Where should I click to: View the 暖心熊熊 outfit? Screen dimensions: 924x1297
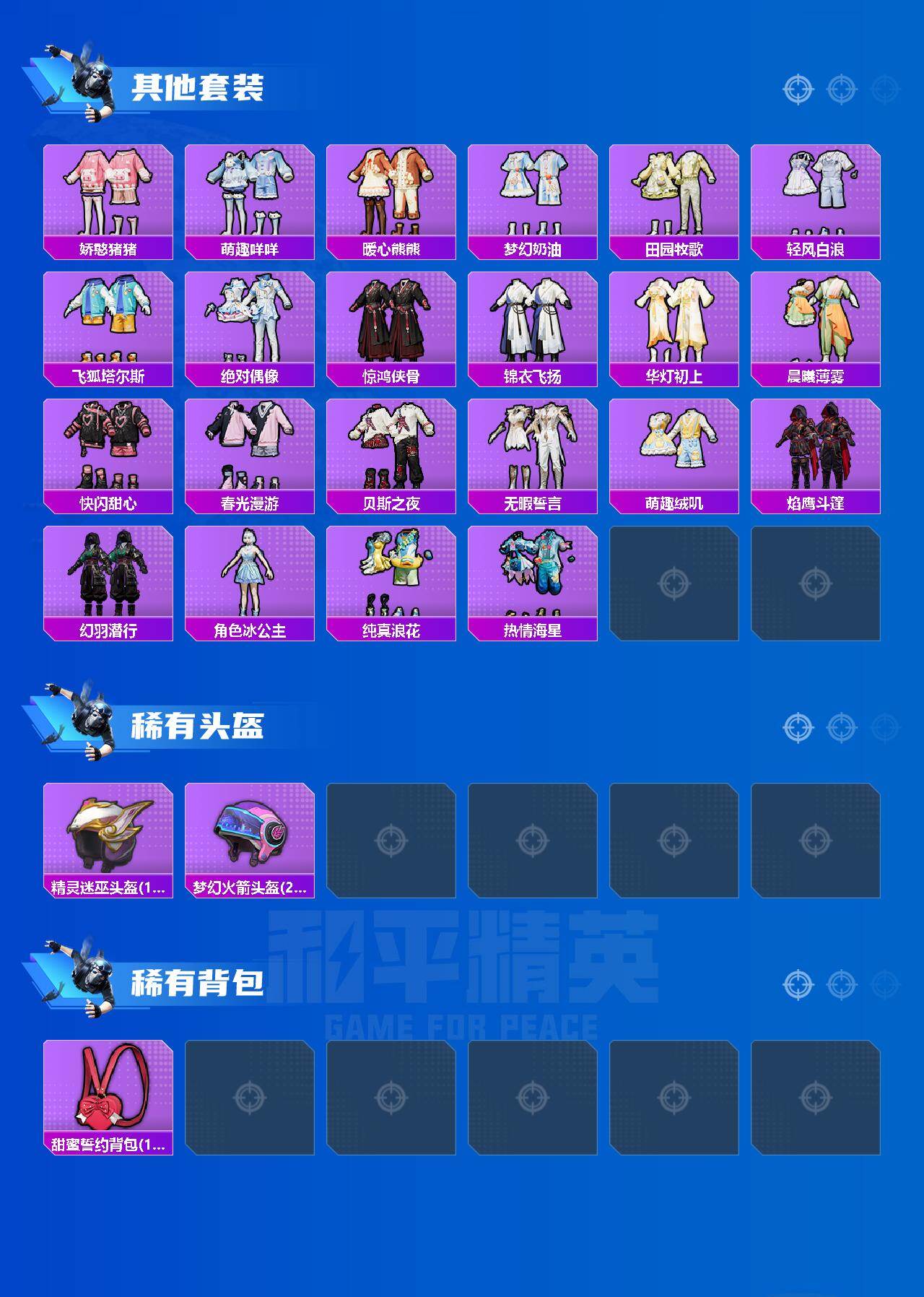coord(390,191)
